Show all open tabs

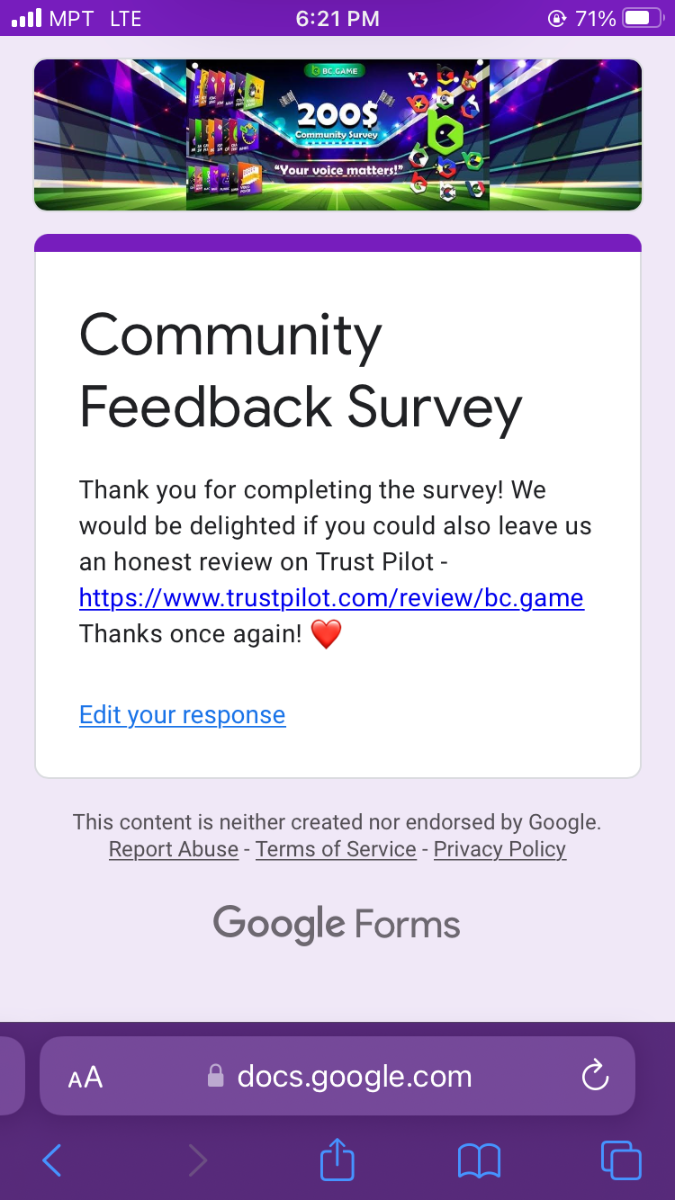620,1160
